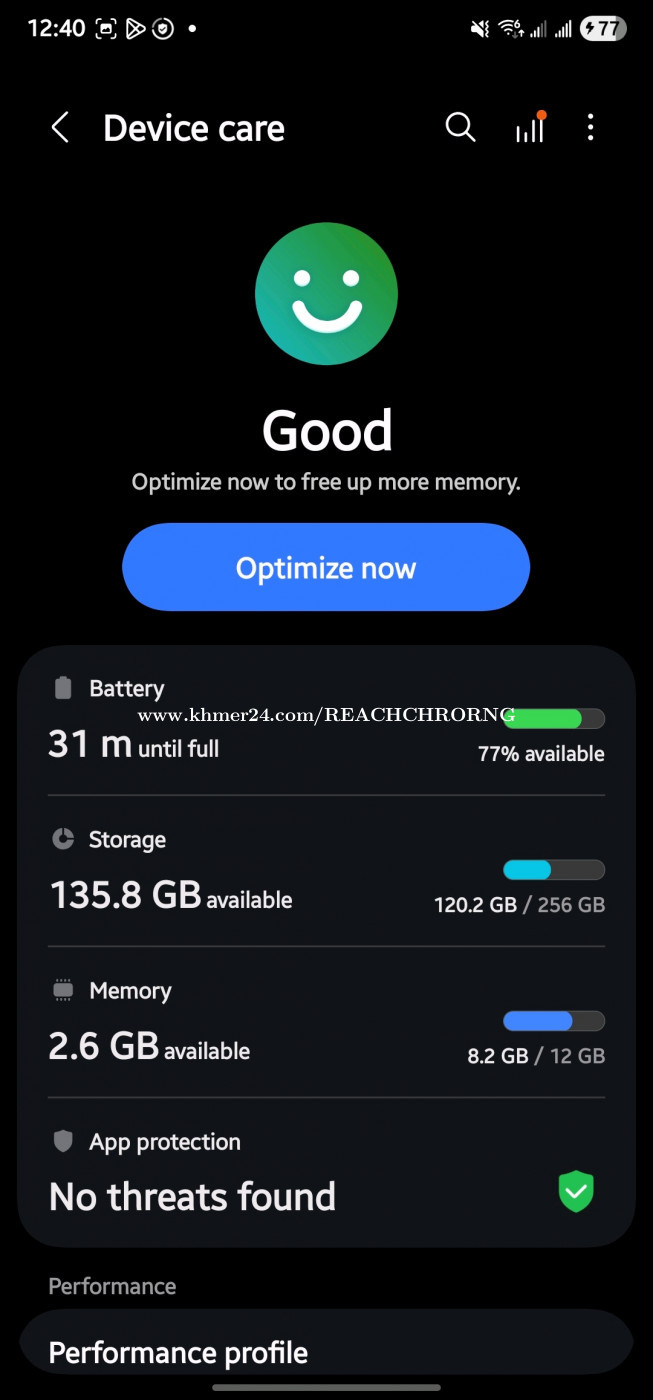
Task: Open the diagnostics signal bars icon
Action: tap(531, 127)
